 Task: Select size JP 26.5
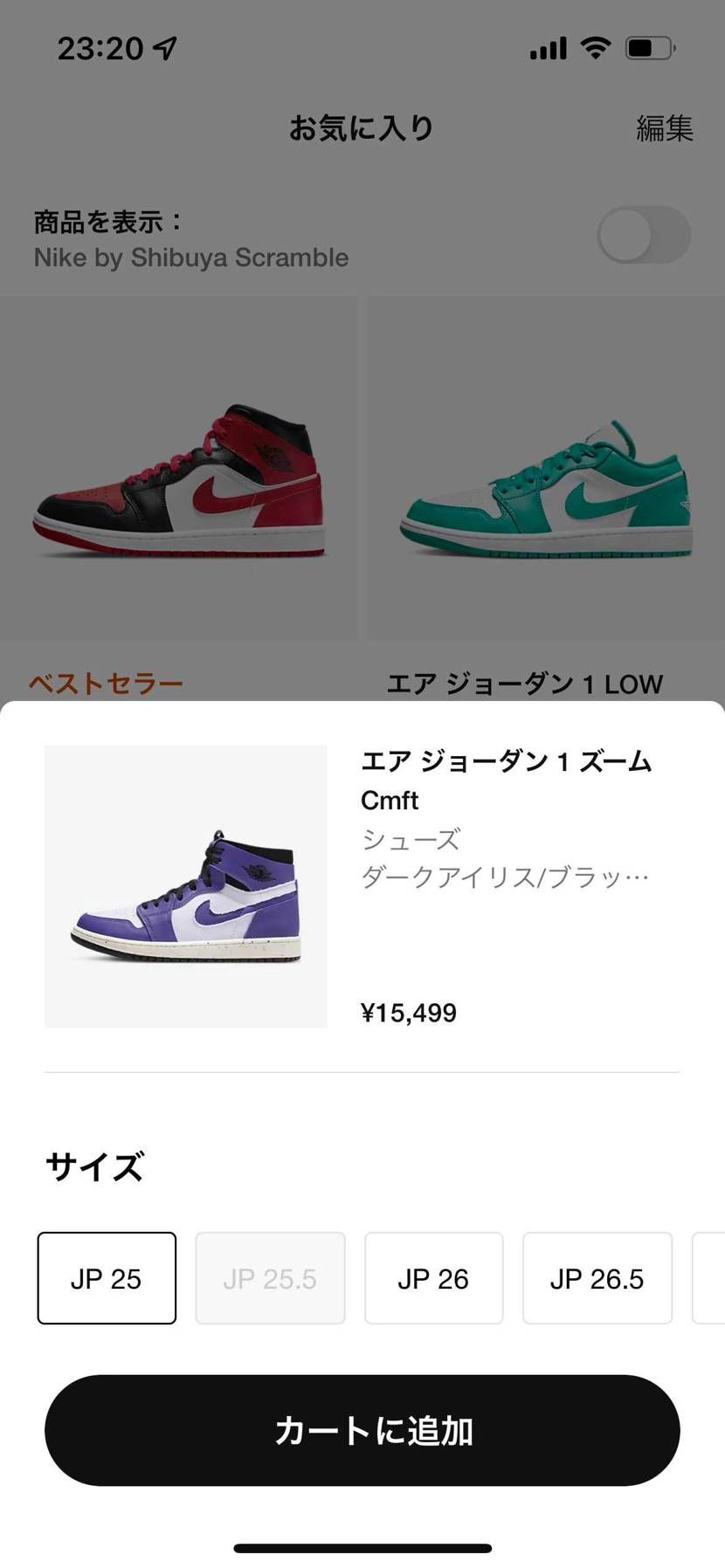click(597, 1277)
